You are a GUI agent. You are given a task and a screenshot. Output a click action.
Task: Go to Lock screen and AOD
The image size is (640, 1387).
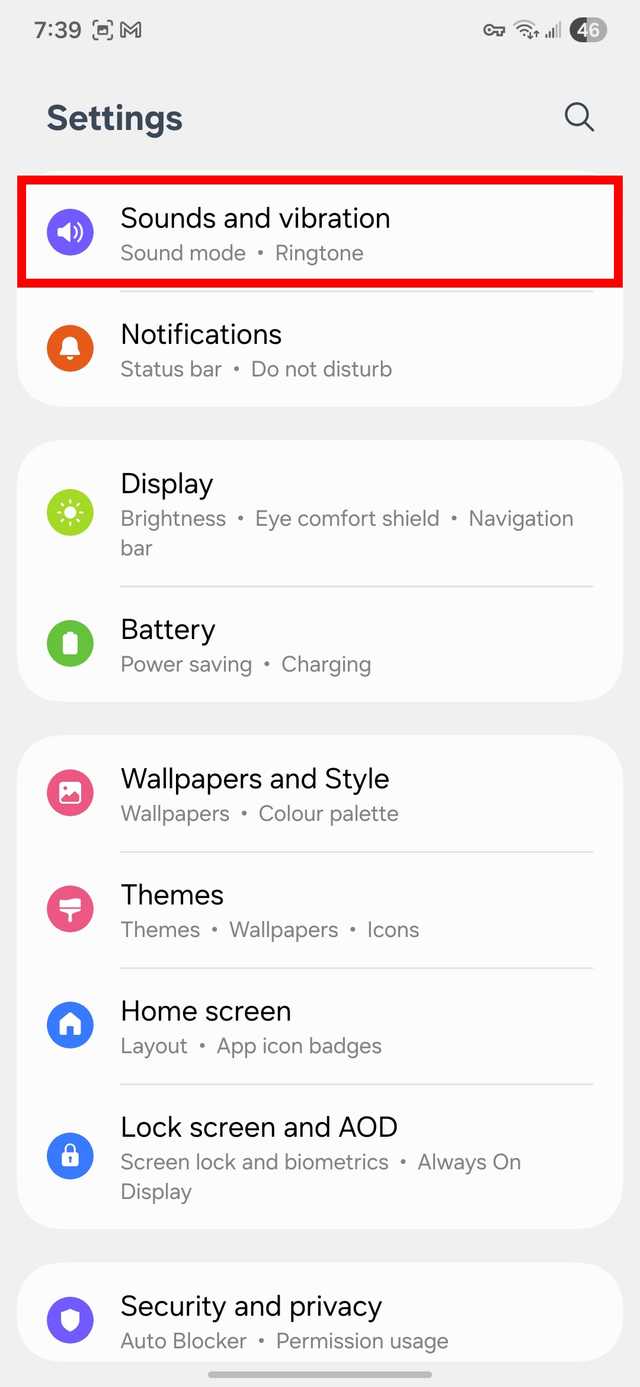320,1157
